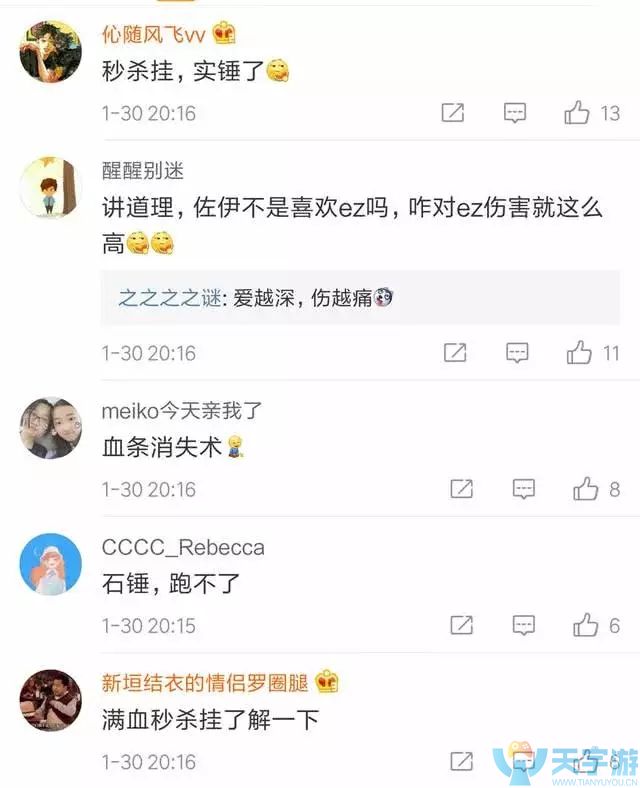Image resolution: width=640 pixels, height=788 pixels.
Task: Open 醒醒别迷's profile avatar
Action: tap(50, 187)
